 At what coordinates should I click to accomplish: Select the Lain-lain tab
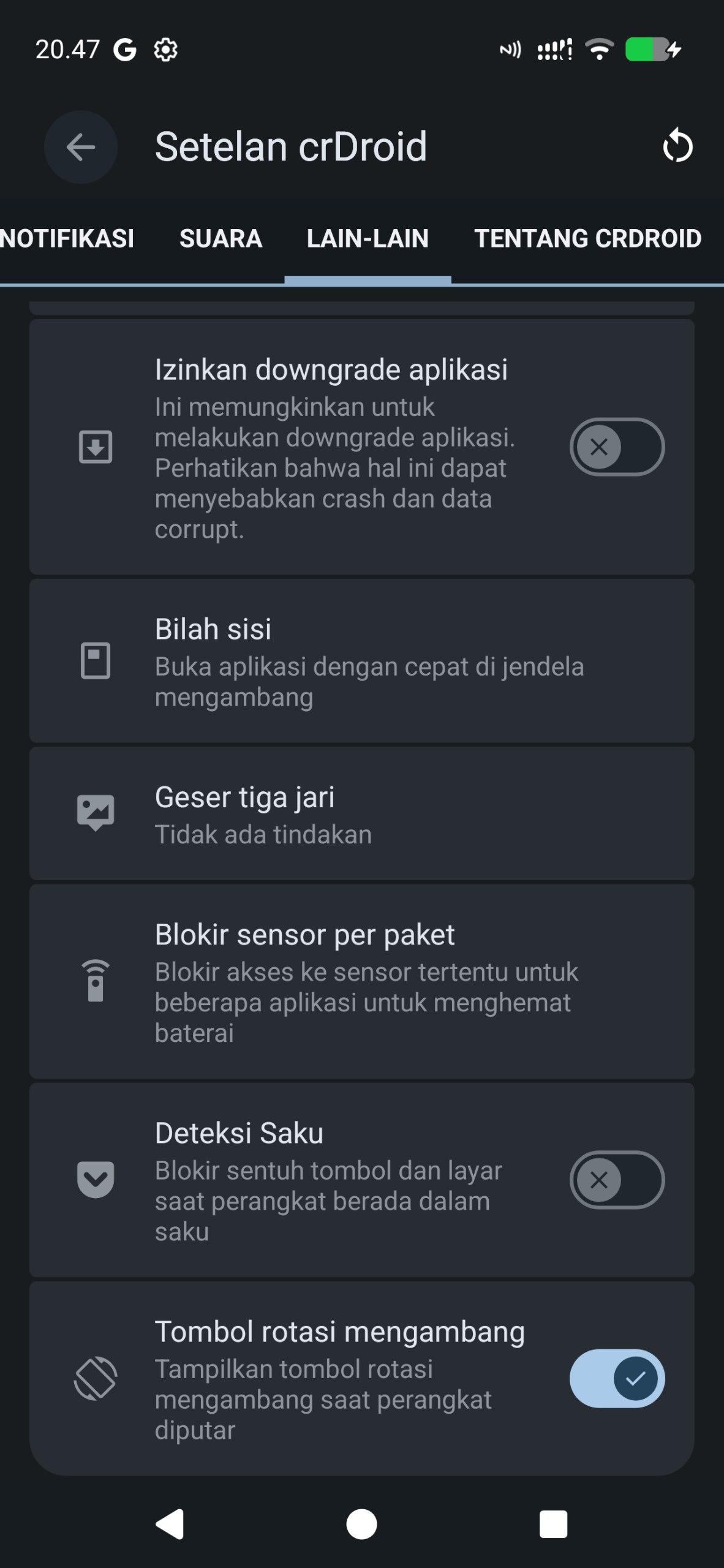click(368, 238)
